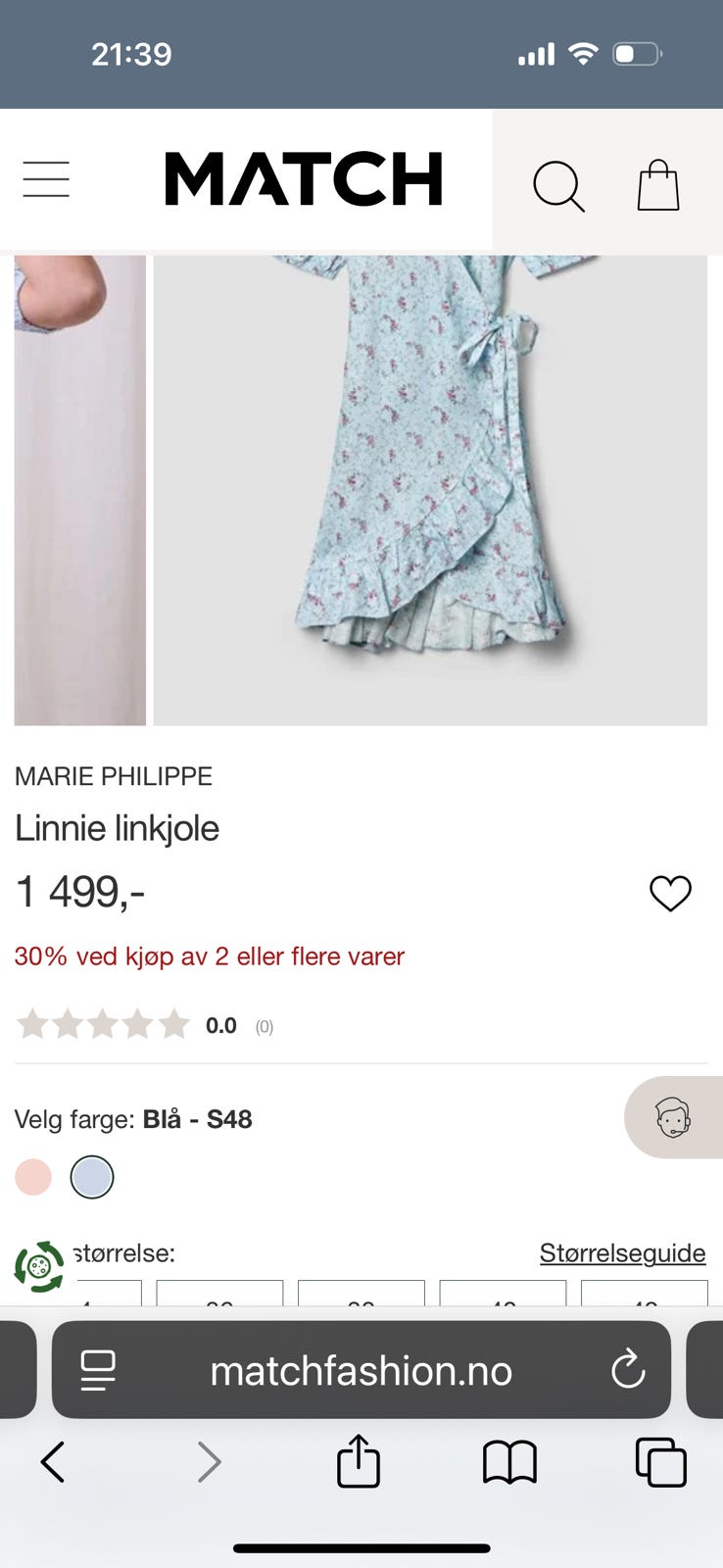
Task: Open the search magnifier icon
Action: point(559,185)
